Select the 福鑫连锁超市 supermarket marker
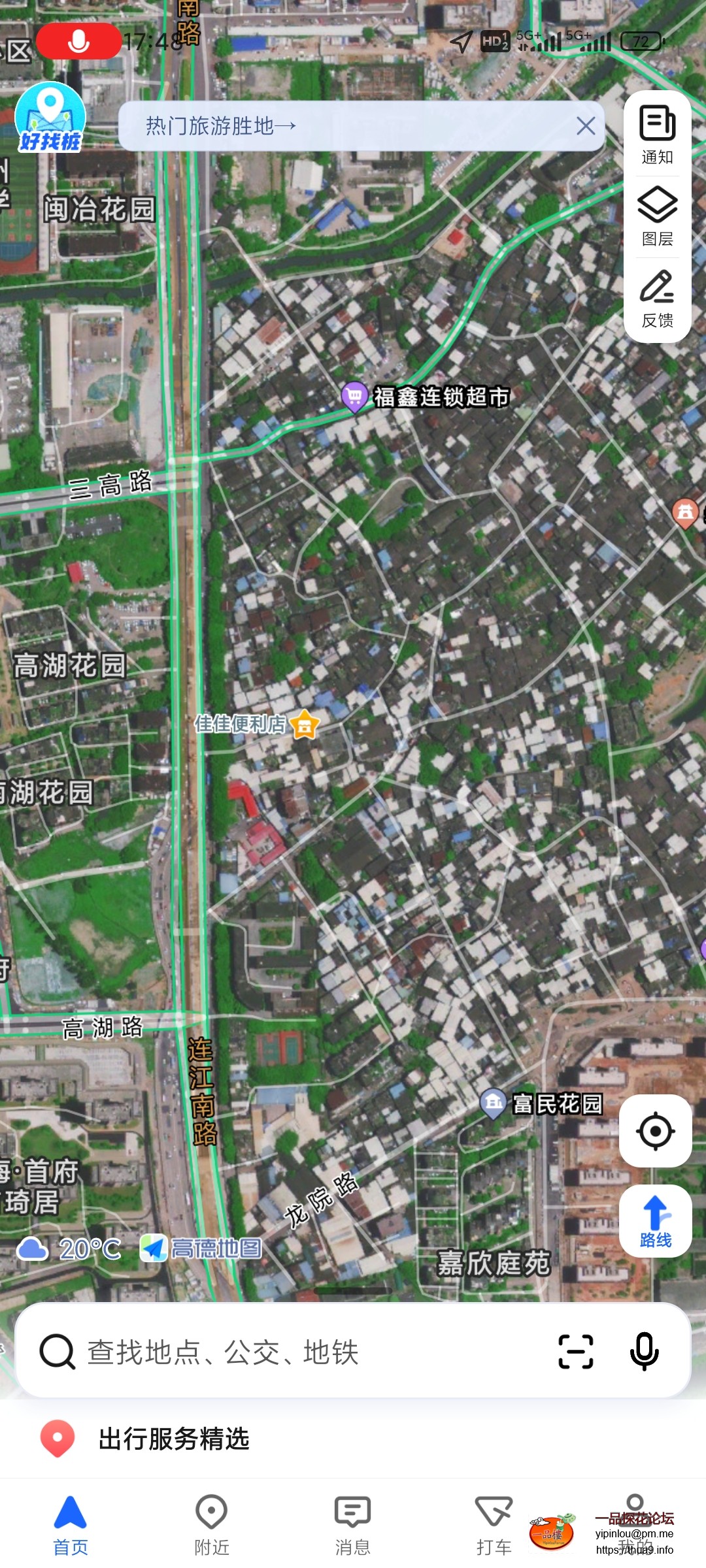 point(356,395)
